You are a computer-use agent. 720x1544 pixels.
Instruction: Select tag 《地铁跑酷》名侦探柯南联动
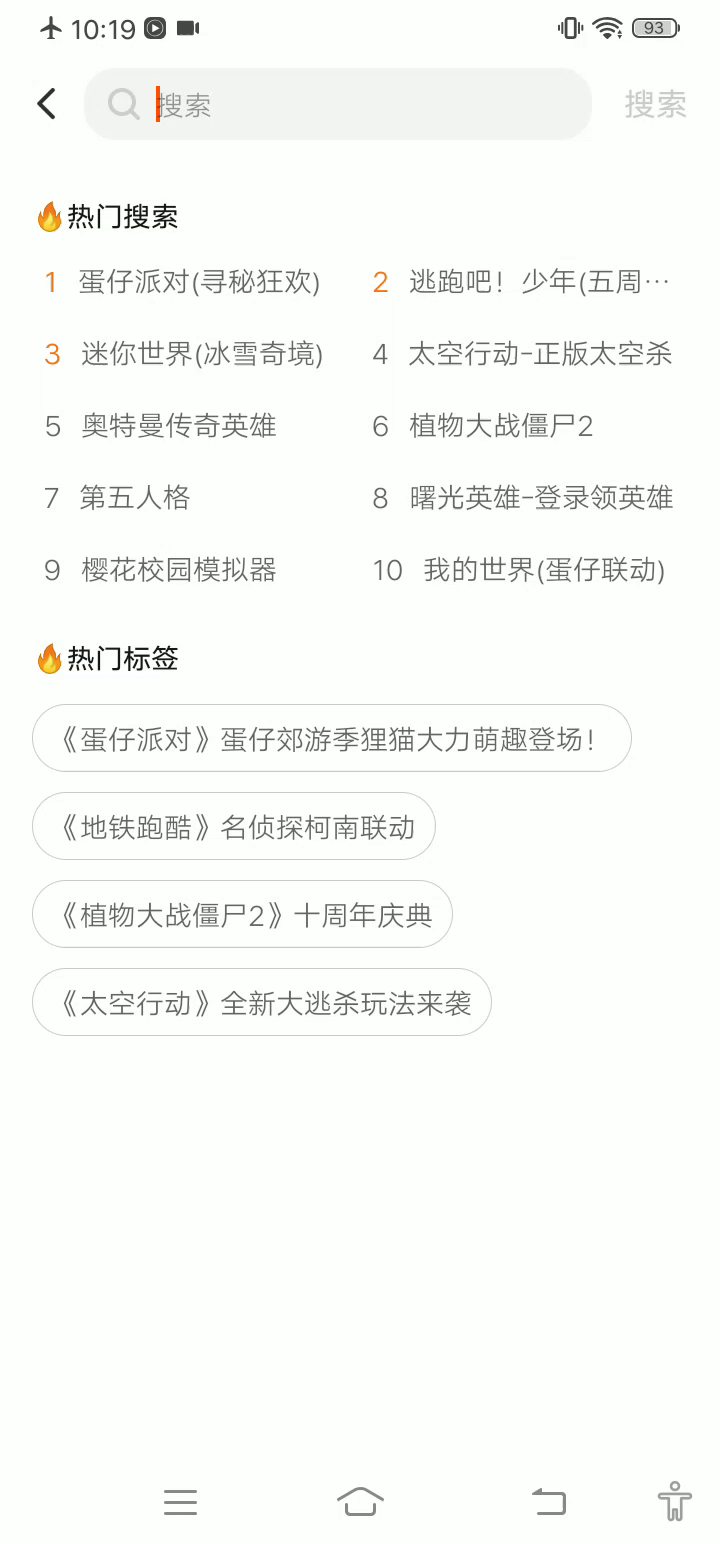point(234,827)
